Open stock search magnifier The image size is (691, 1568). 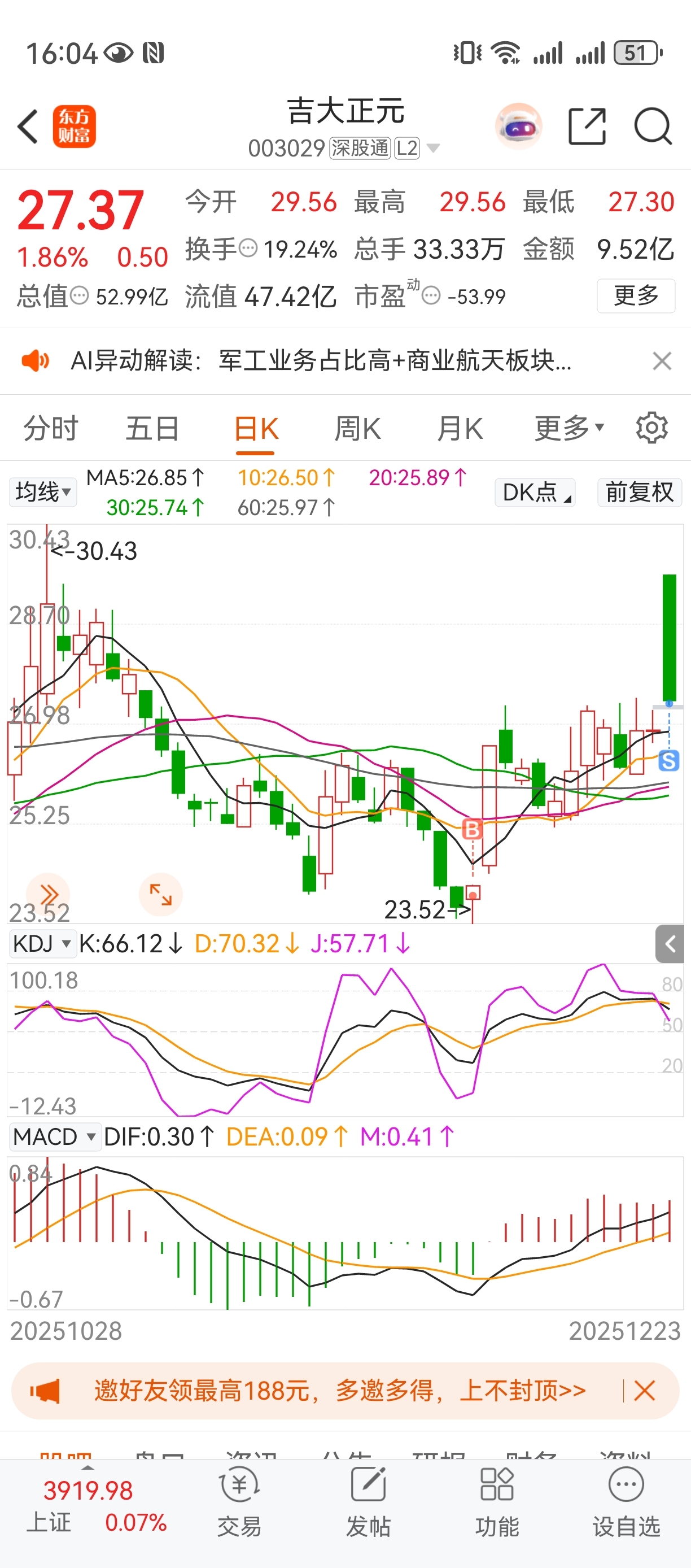[653, 127]
